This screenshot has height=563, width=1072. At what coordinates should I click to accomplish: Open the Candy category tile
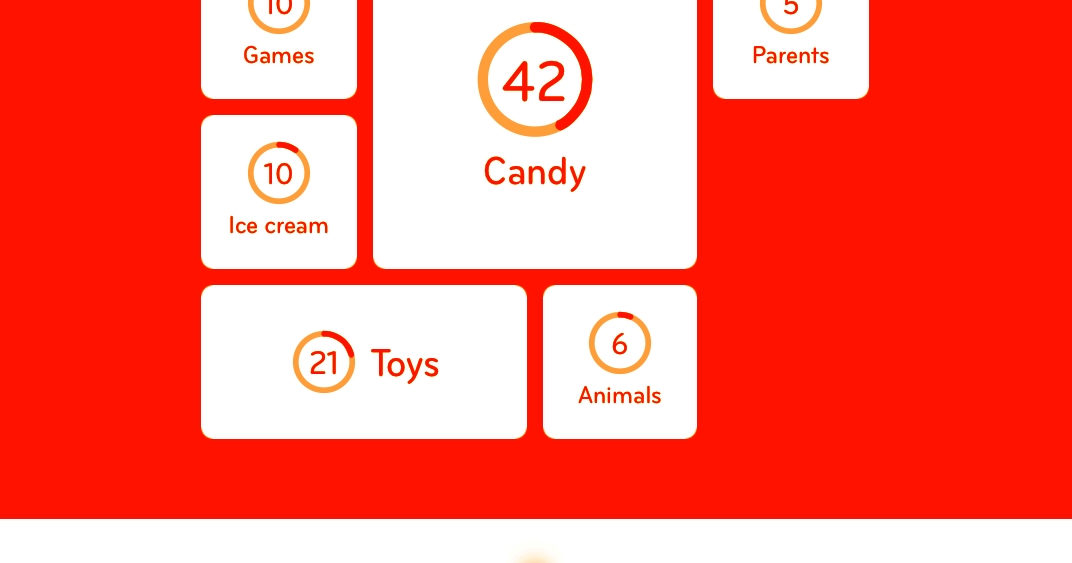pyautogui.click(x=534, y=130)
